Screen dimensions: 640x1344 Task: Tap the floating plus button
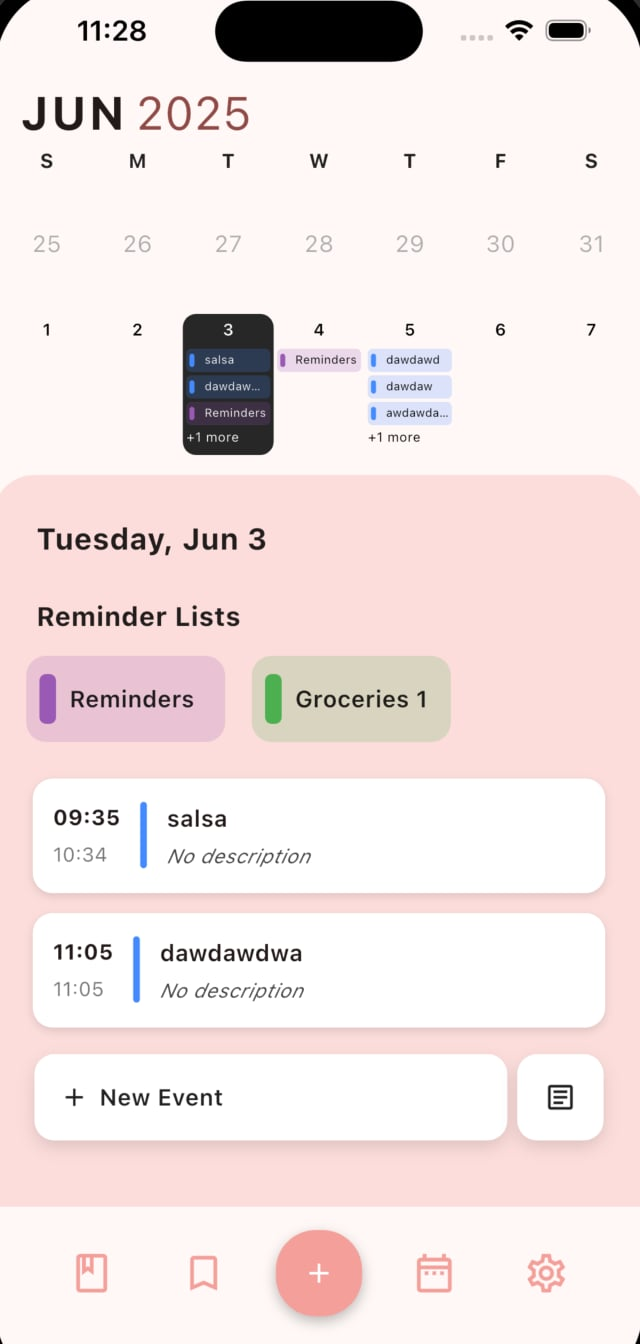coord(319,1273)
